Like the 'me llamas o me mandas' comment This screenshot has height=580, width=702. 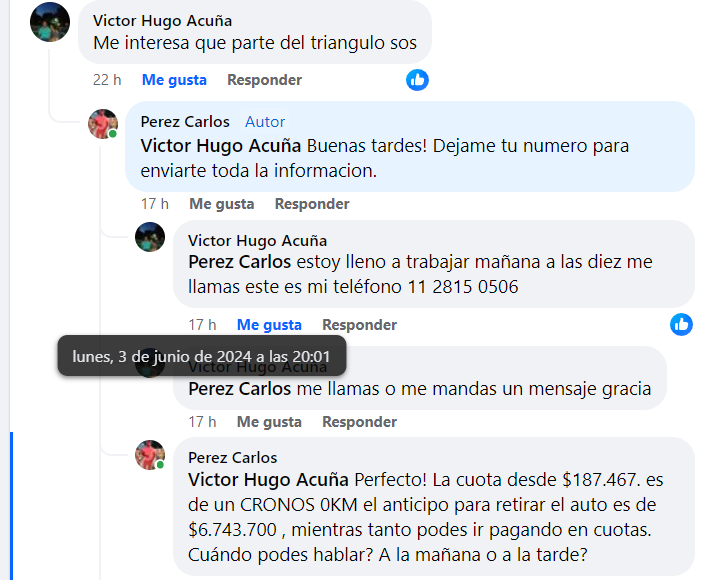tap(269, 422)
